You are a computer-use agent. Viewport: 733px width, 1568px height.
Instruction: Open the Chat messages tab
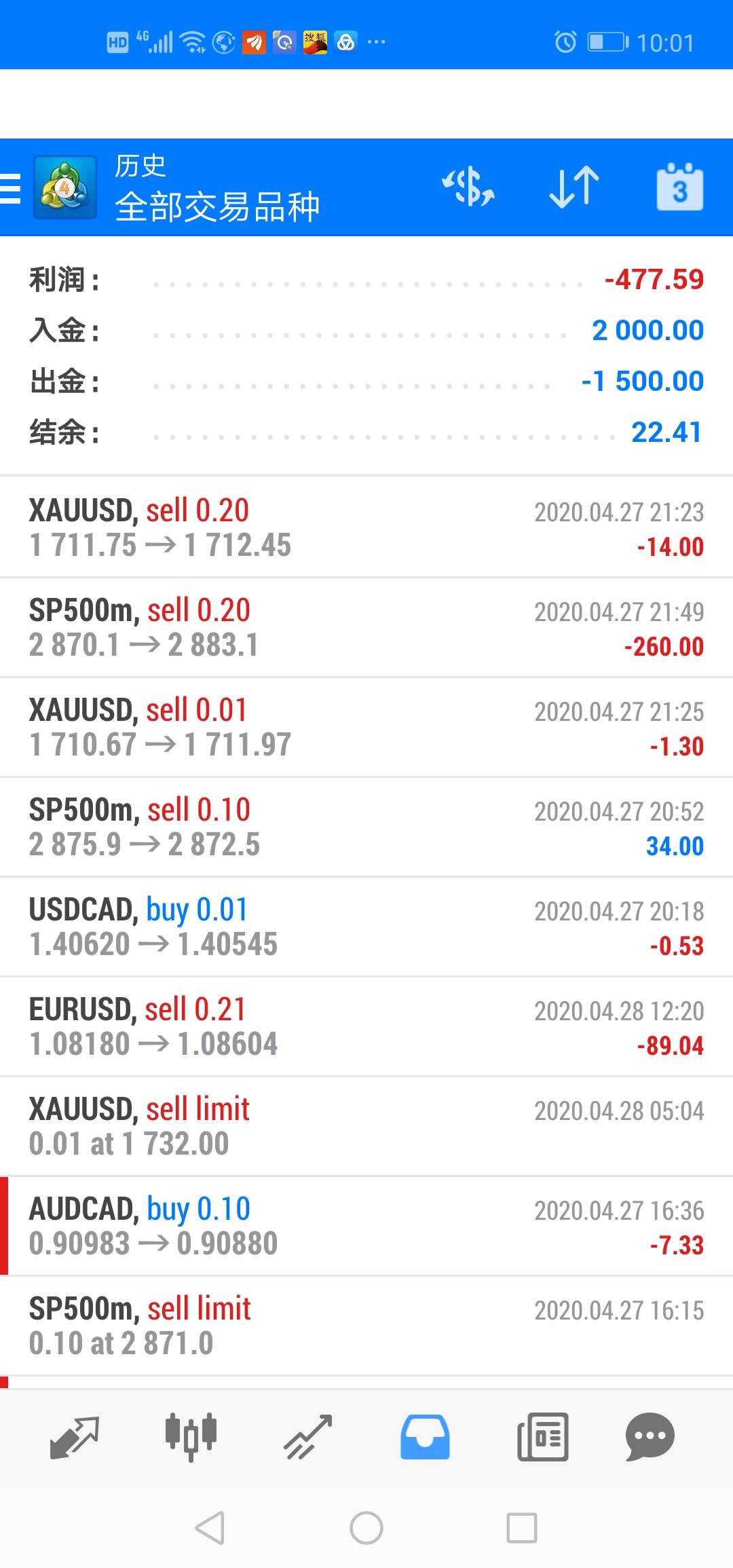click(650, 1436)
